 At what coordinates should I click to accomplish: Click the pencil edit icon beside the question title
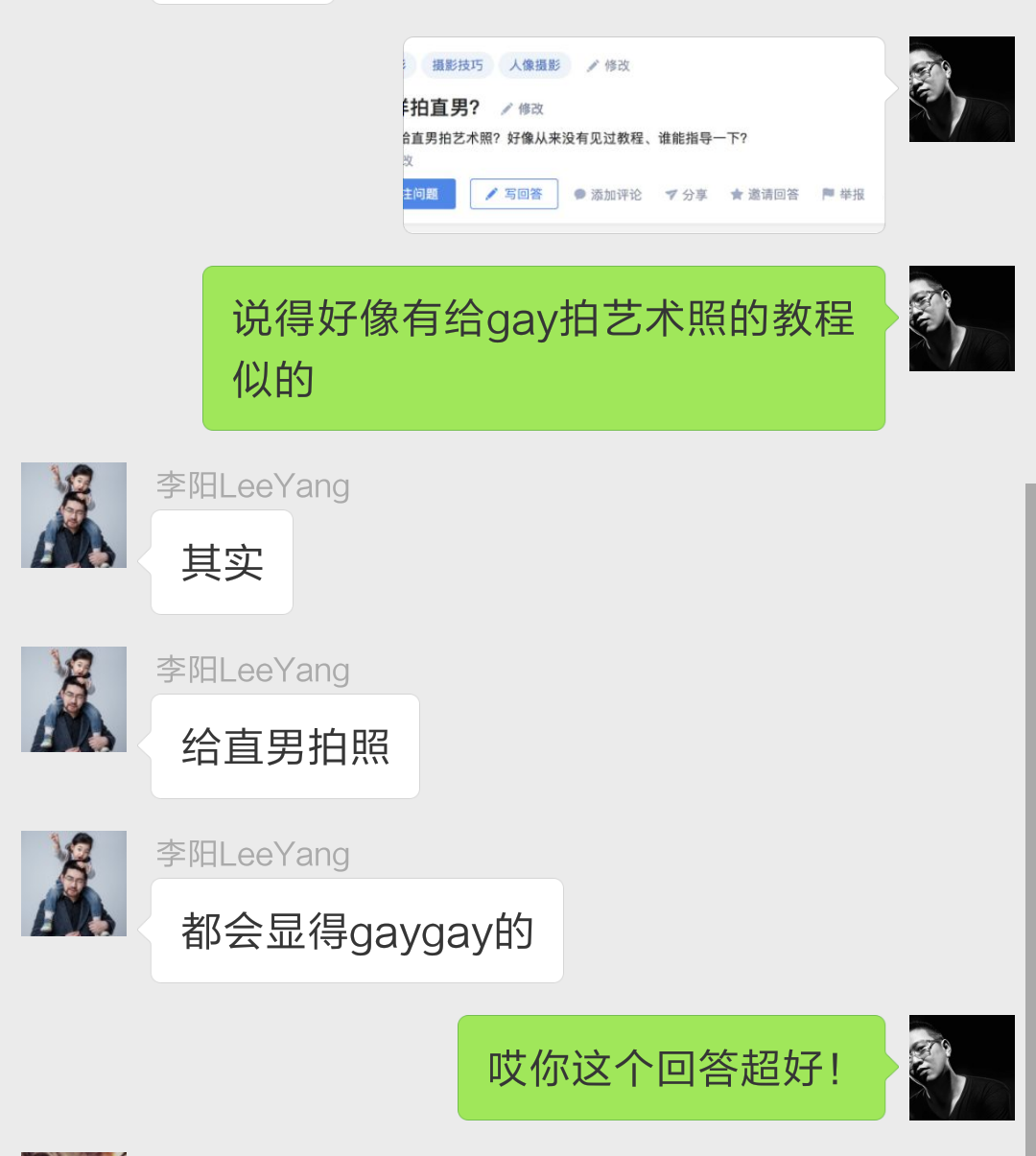pyautogui.click(x=508, y=108)
